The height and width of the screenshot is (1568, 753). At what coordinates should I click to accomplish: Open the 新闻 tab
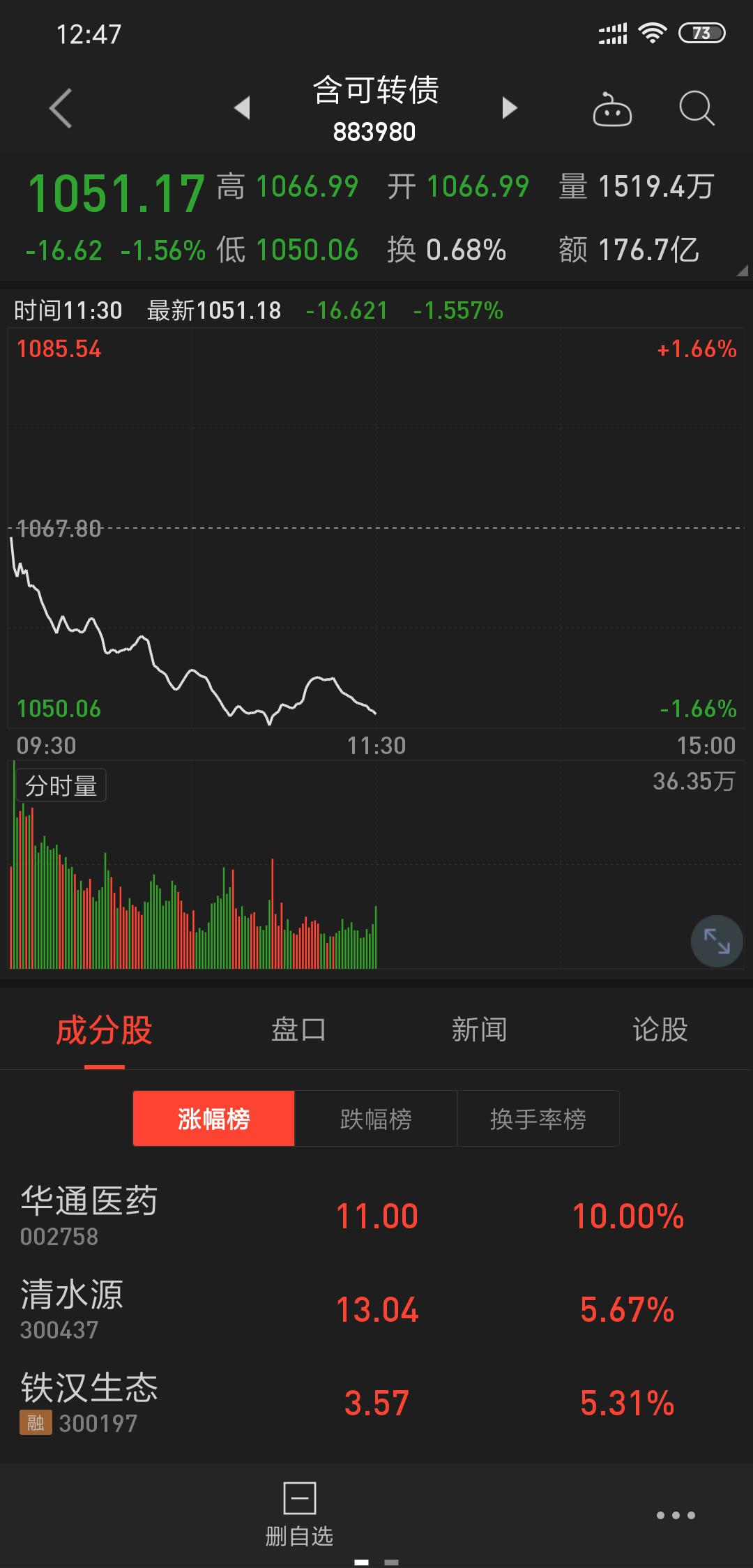pos(478,1030)
